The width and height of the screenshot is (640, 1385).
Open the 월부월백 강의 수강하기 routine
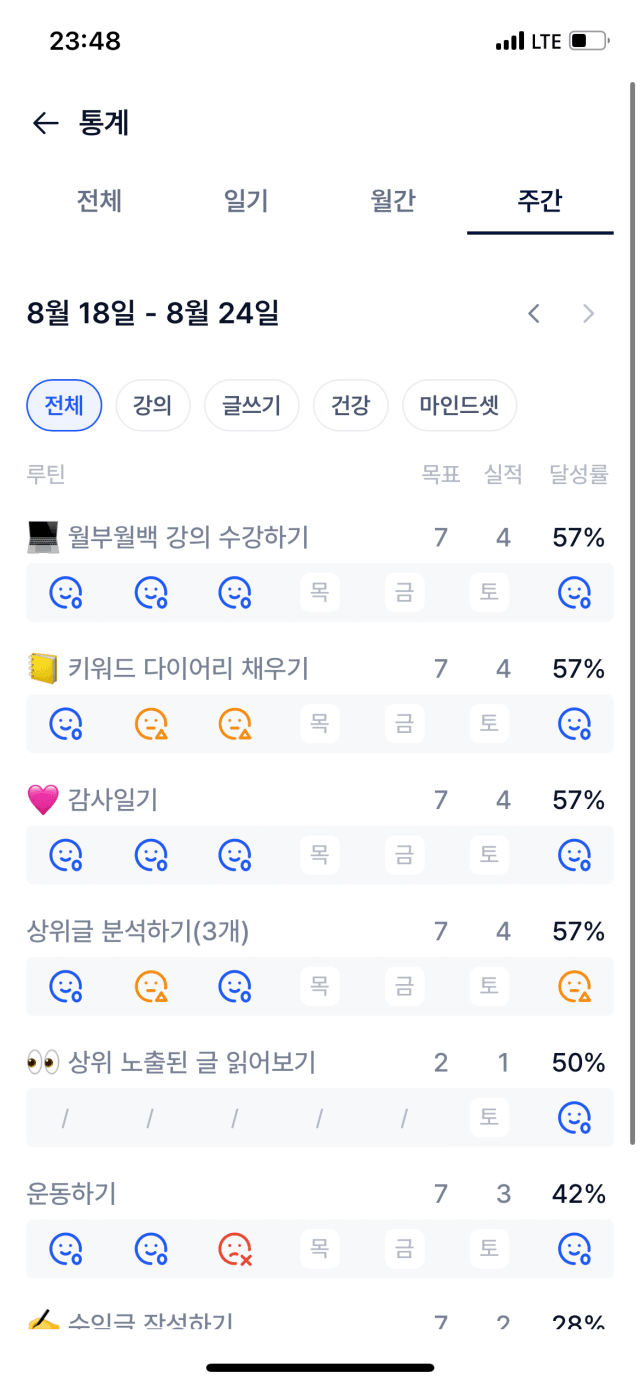(320, 538)
